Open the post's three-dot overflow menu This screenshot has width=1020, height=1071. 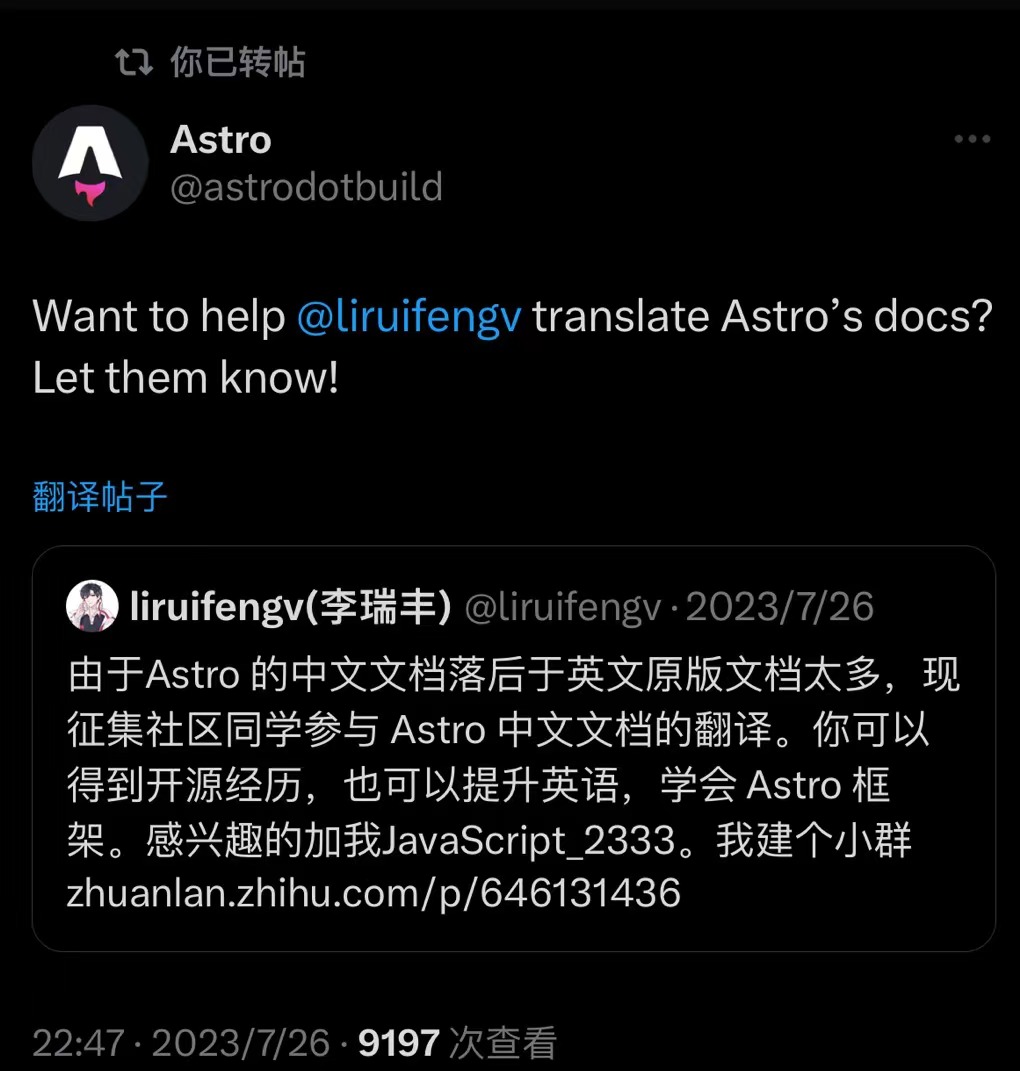tap(971, 140)
